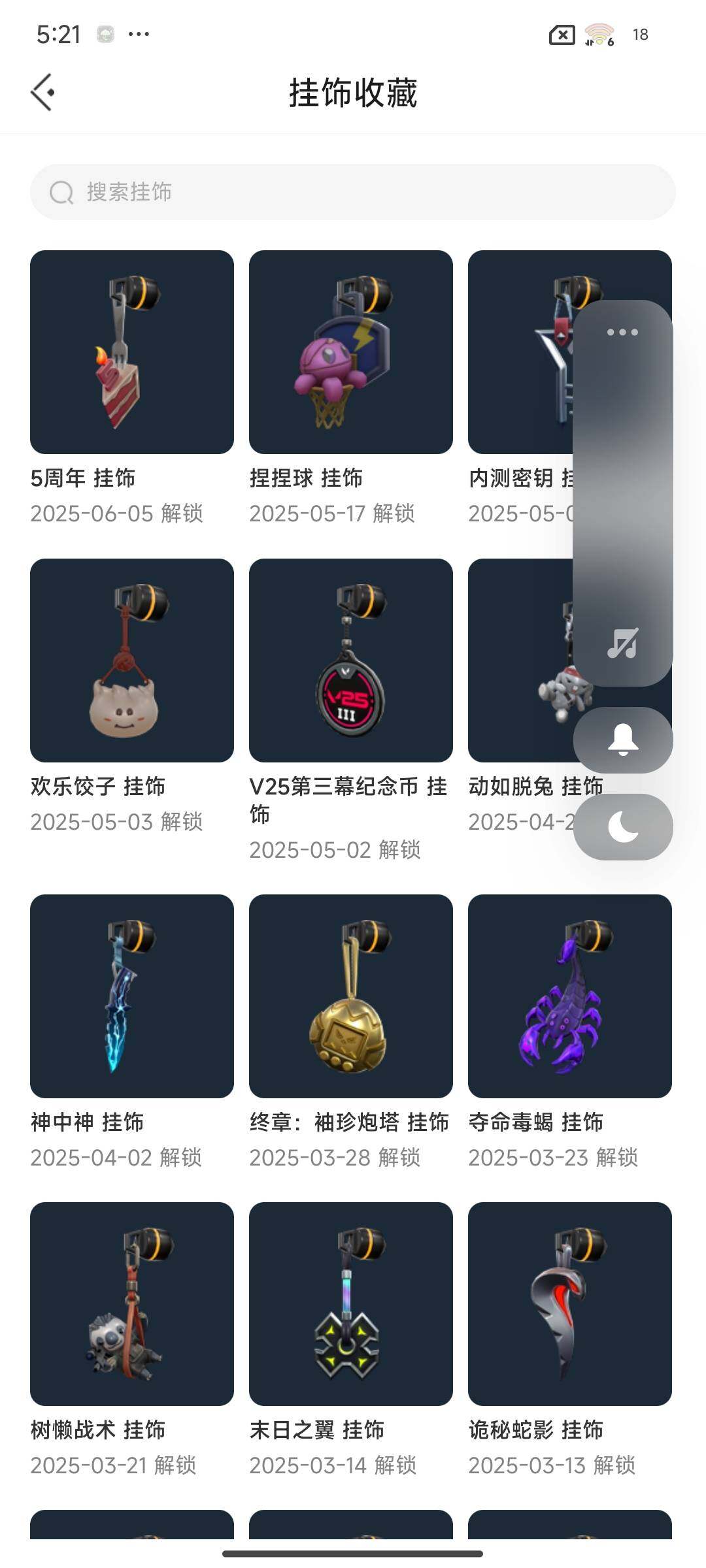Screen dimensions: 706x1568
Task: Expand the three-dot floating panel menu
Action: [622, 333]
